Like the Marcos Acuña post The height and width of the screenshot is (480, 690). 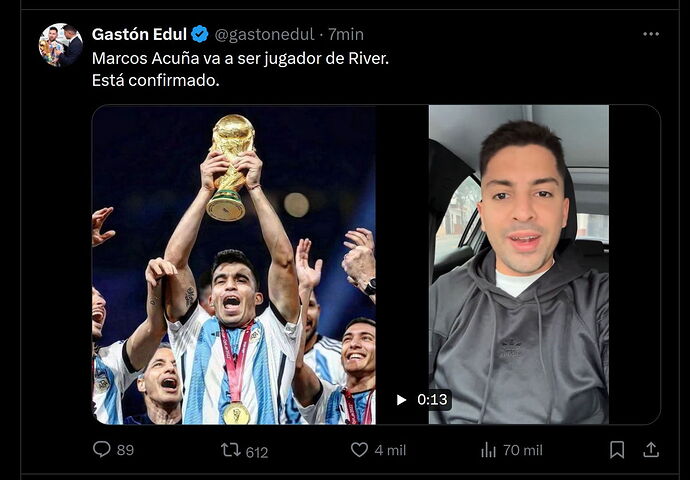(x=360, y=450)
